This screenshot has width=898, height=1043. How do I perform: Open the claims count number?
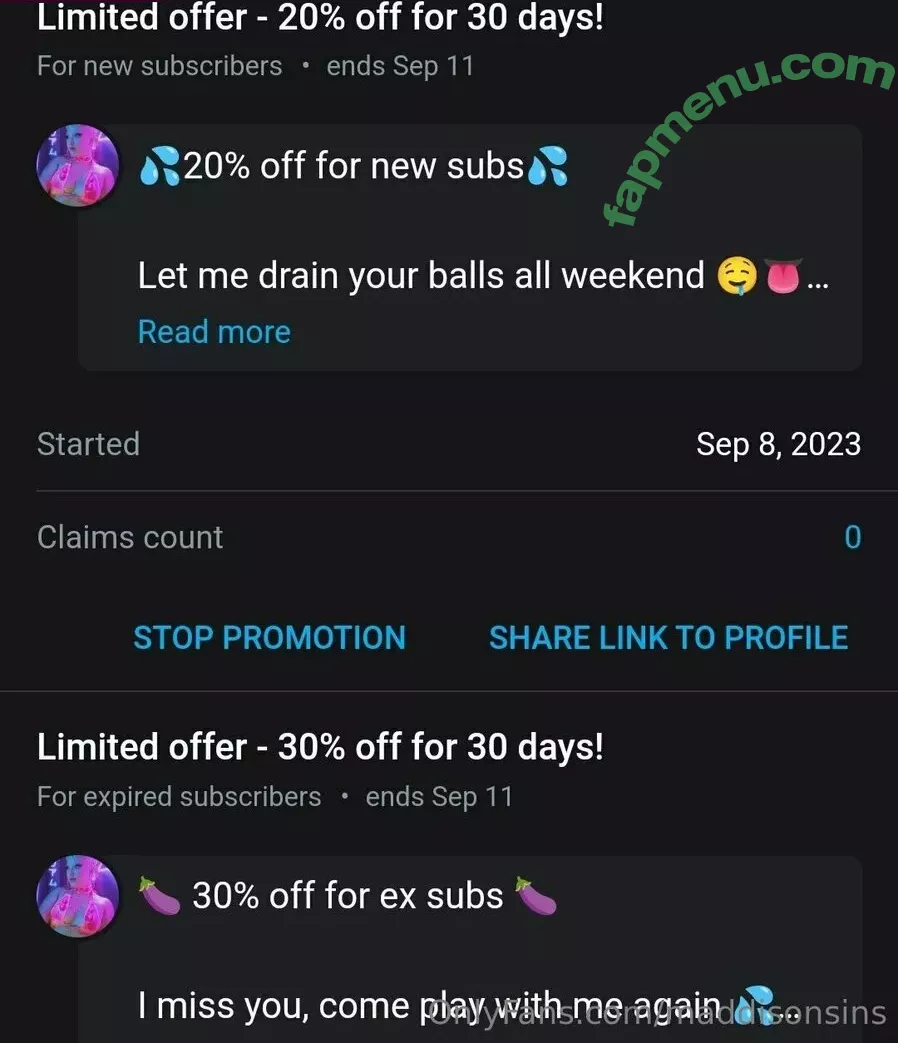tap(852, 538)
